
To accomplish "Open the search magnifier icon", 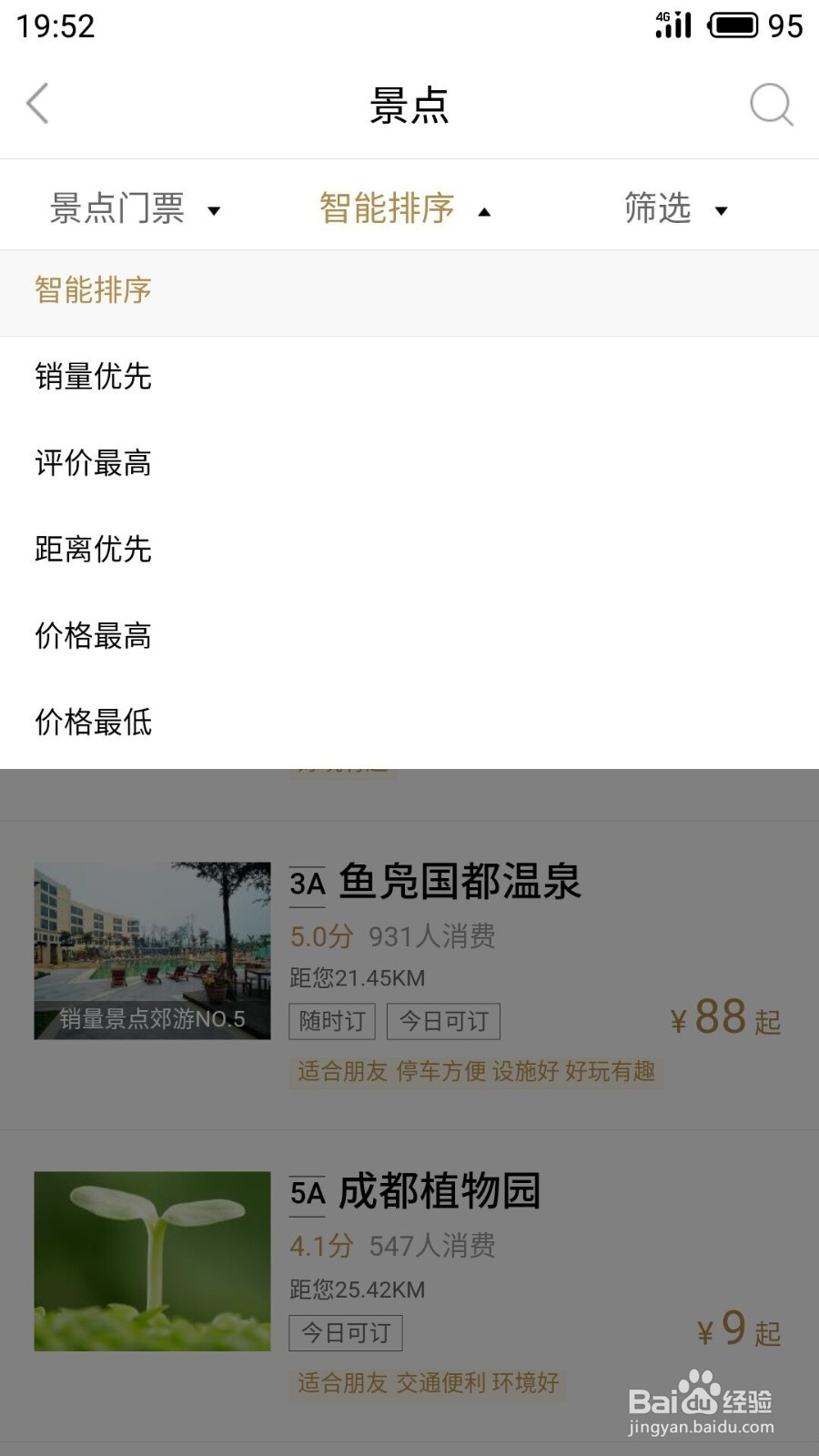I will click(x=771, y=105).
